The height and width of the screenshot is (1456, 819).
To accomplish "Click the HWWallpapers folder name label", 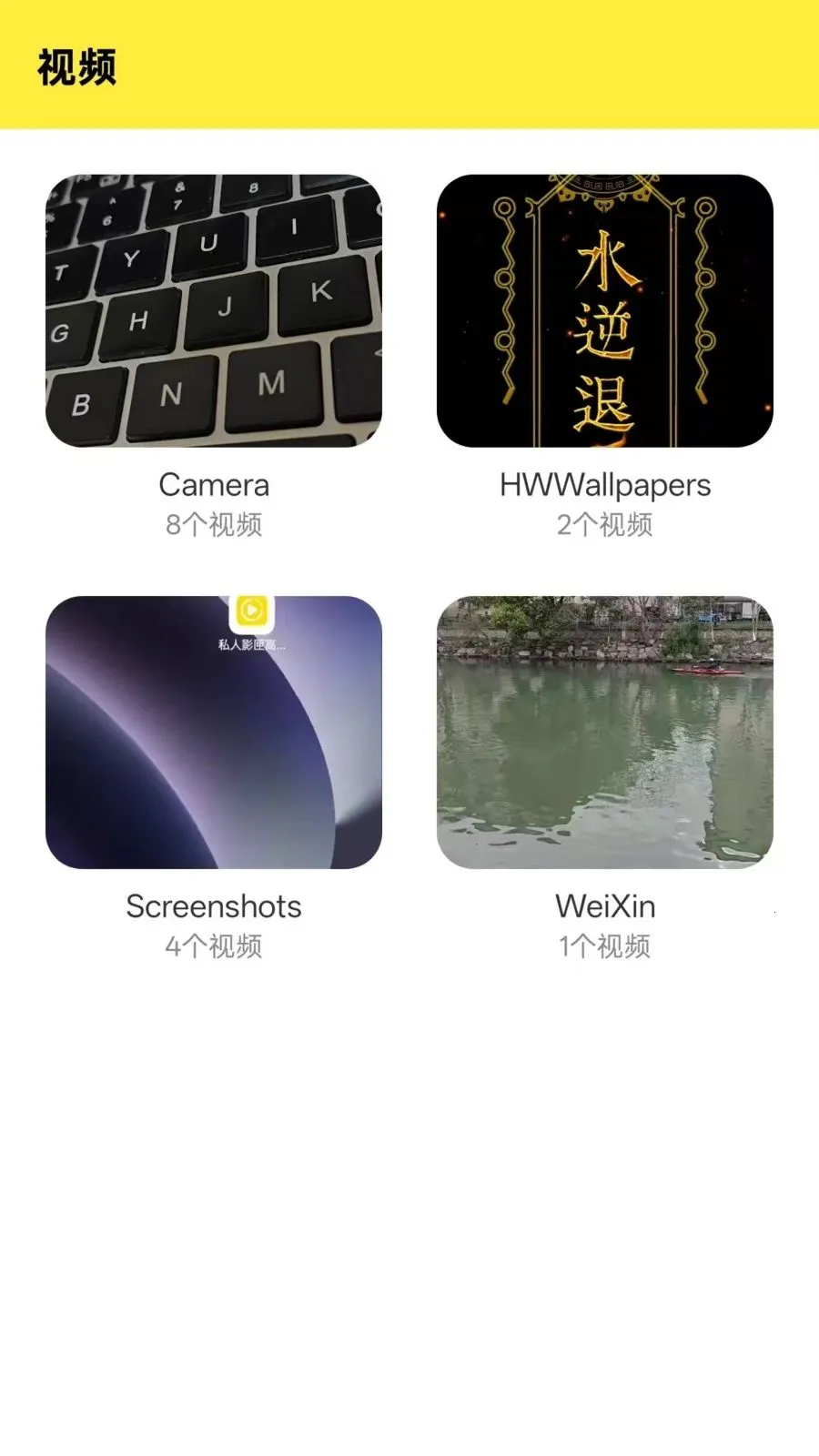I will 606,484.
